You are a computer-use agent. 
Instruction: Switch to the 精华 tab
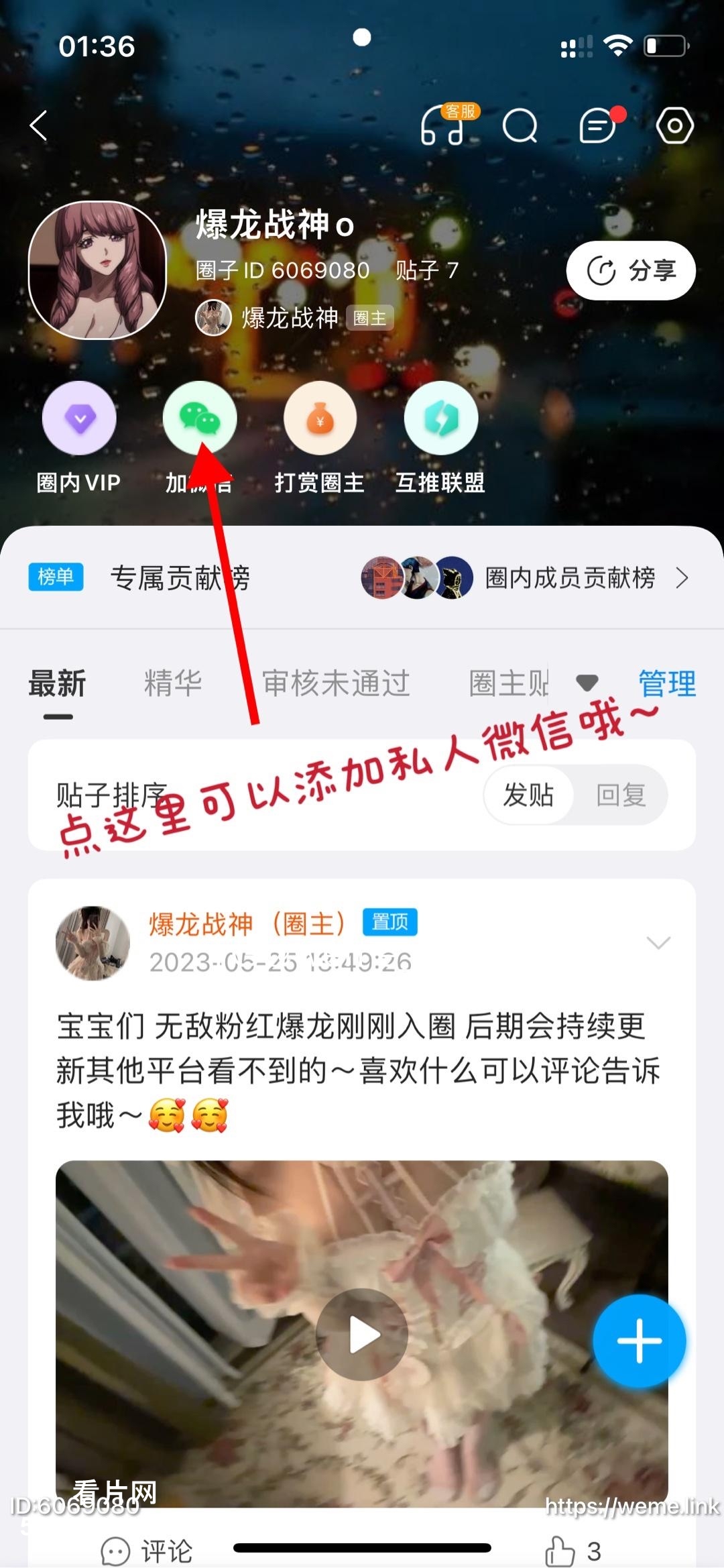click(173, 683)
